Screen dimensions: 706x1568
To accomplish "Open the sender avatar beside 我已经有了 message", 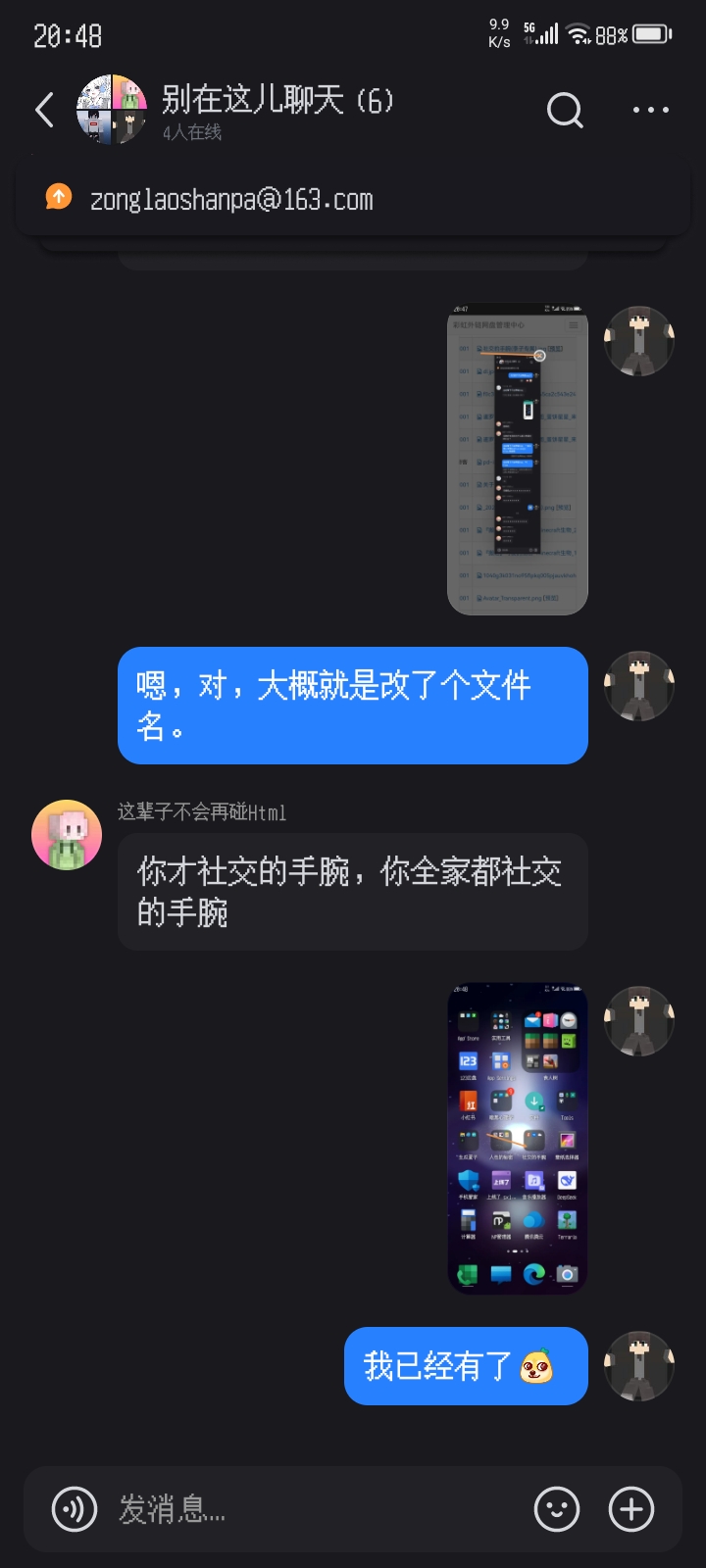I will [x=639, y=1366].
